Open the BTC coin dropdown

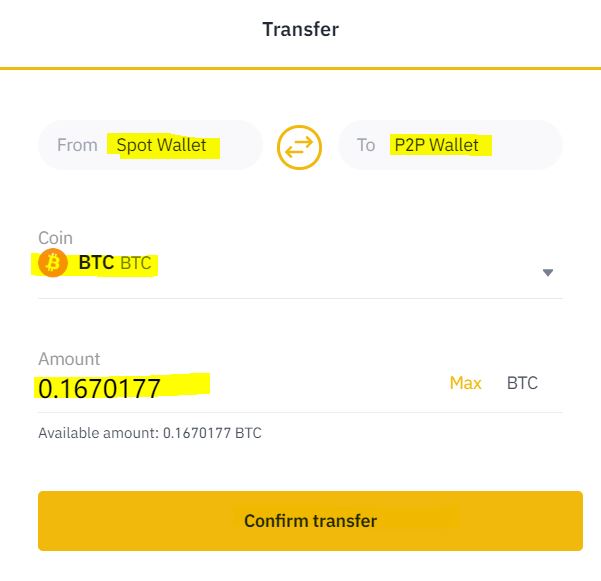coord(547,273)
